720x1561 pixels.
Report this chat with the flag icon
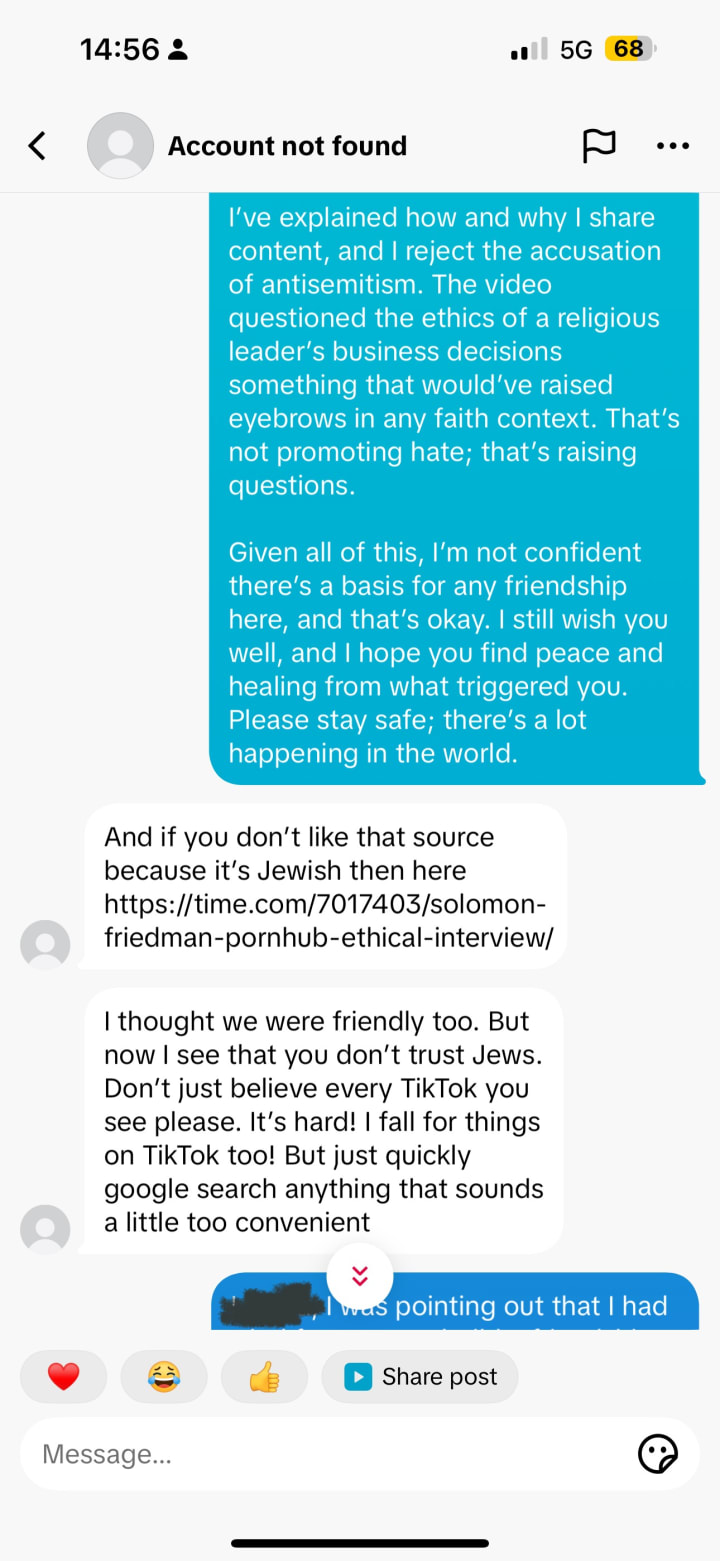pos(599,146)
